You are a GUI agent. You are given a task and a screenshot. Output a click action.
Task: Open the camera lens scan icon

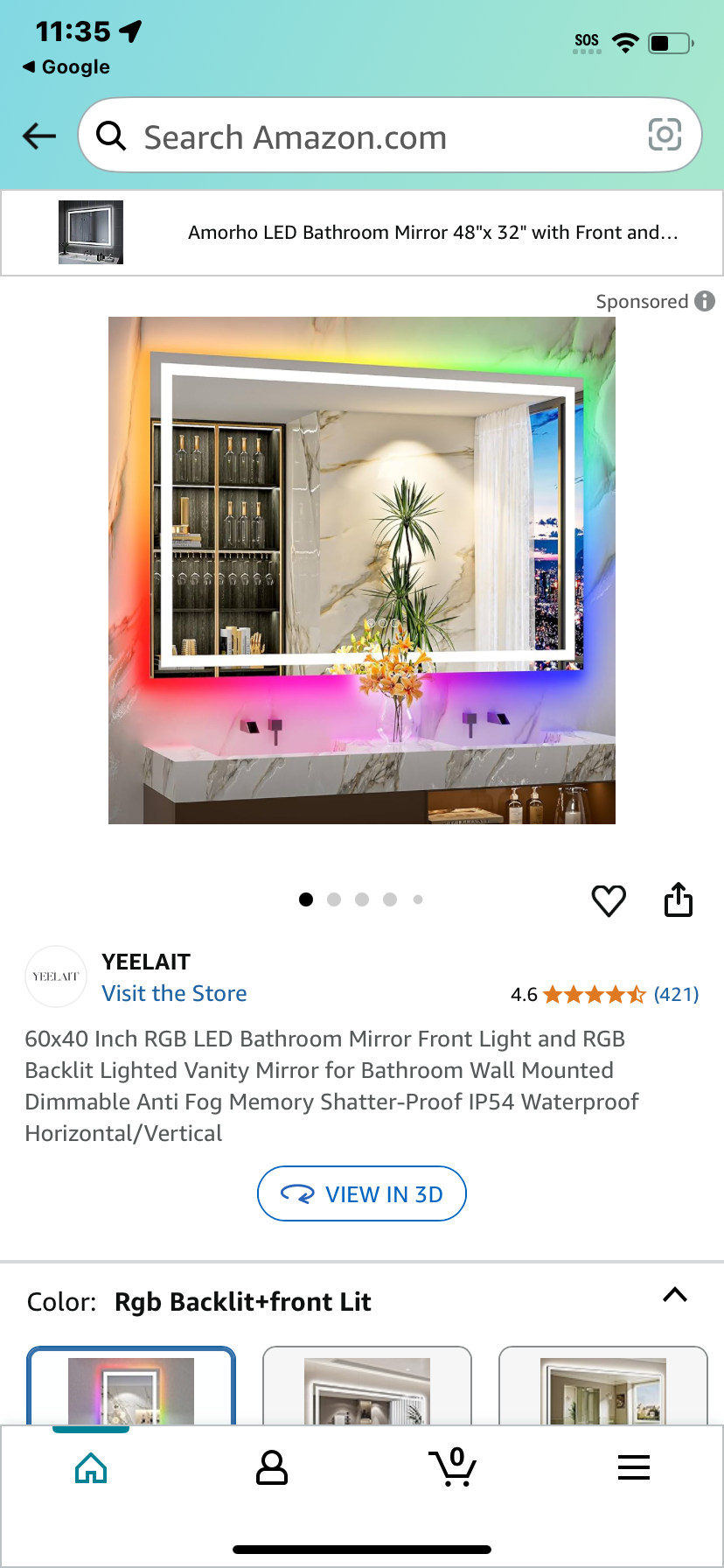click(x=665, y=135)
